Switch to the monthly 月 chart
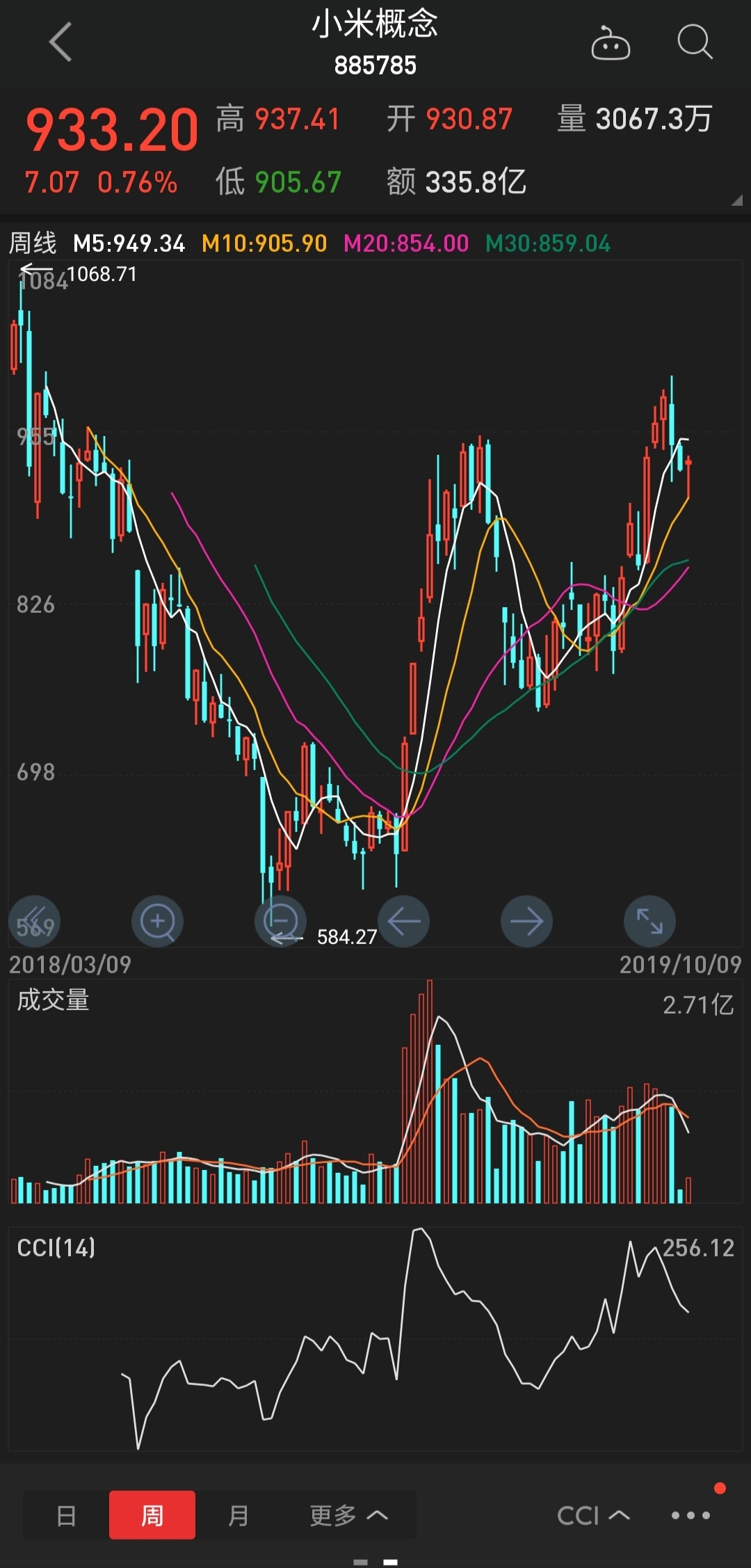 238,1515
